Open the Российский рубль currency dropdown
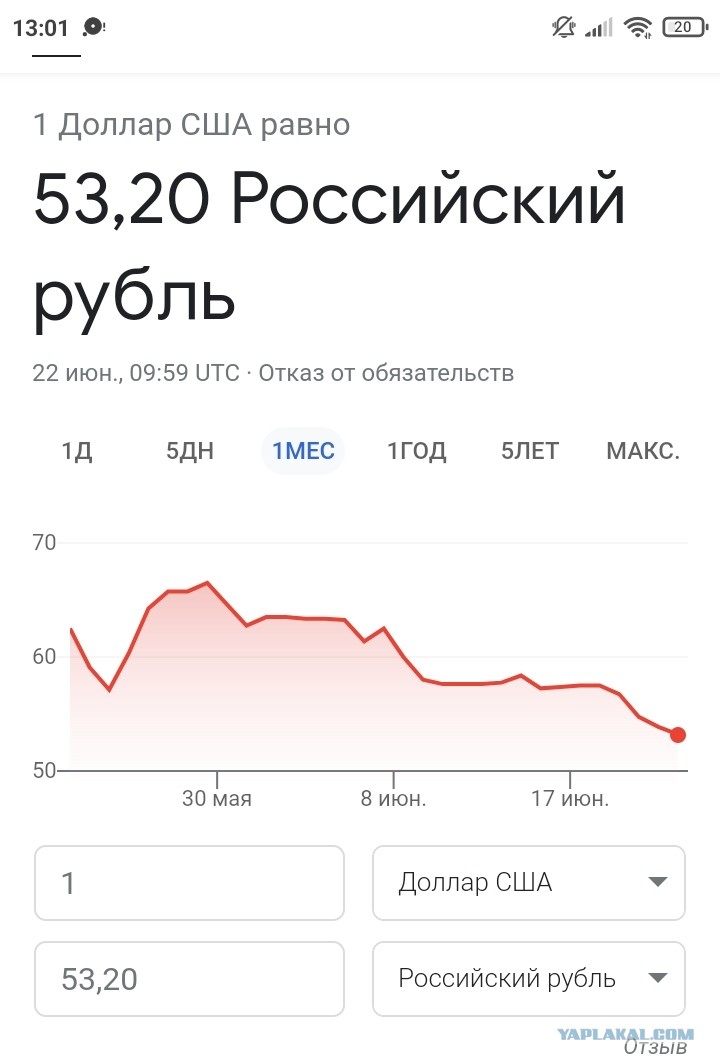The height and width of the screenshot is (1064, 720). pyautogui.click(x=529, y=978)
